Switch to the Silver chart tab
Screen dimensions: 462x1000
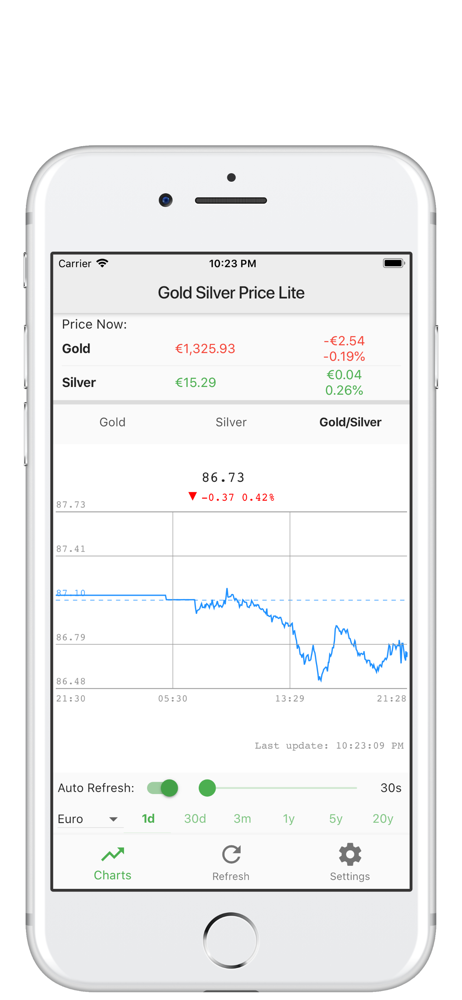point(230,422)
